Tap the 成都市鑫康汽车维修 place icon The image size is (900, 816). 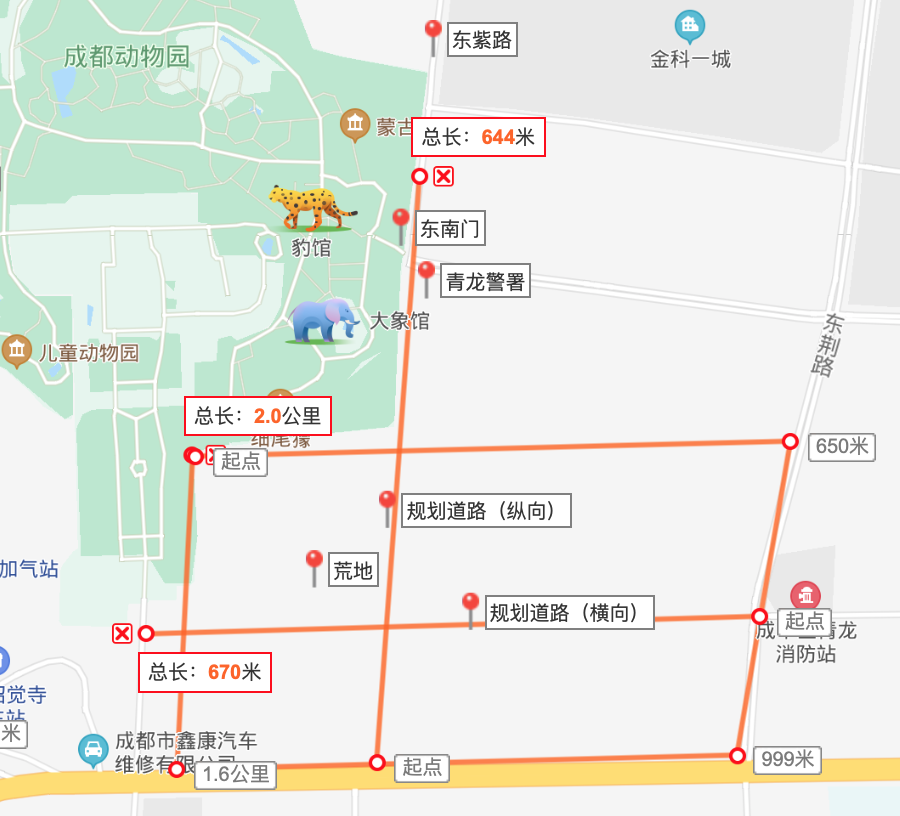93,749
